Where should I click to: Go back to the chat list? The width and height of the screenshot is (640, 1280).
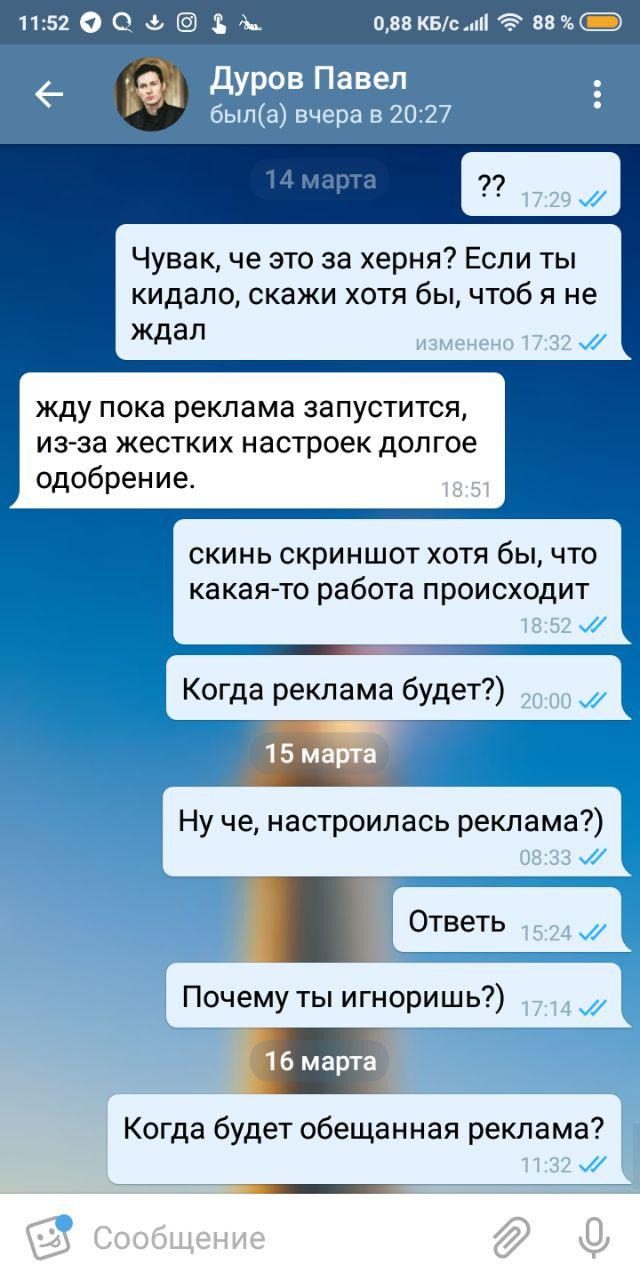tap(48, 95)
